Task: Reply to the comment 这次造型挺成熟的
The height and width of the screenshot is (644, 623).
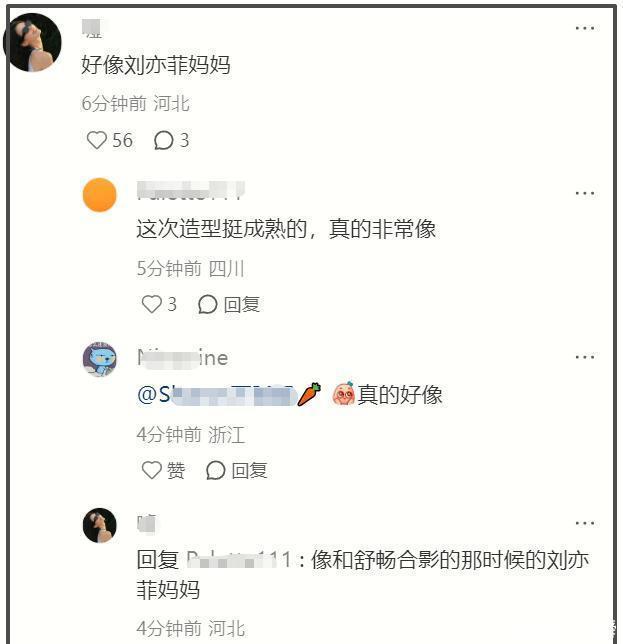Action: (x=229, y=304)
